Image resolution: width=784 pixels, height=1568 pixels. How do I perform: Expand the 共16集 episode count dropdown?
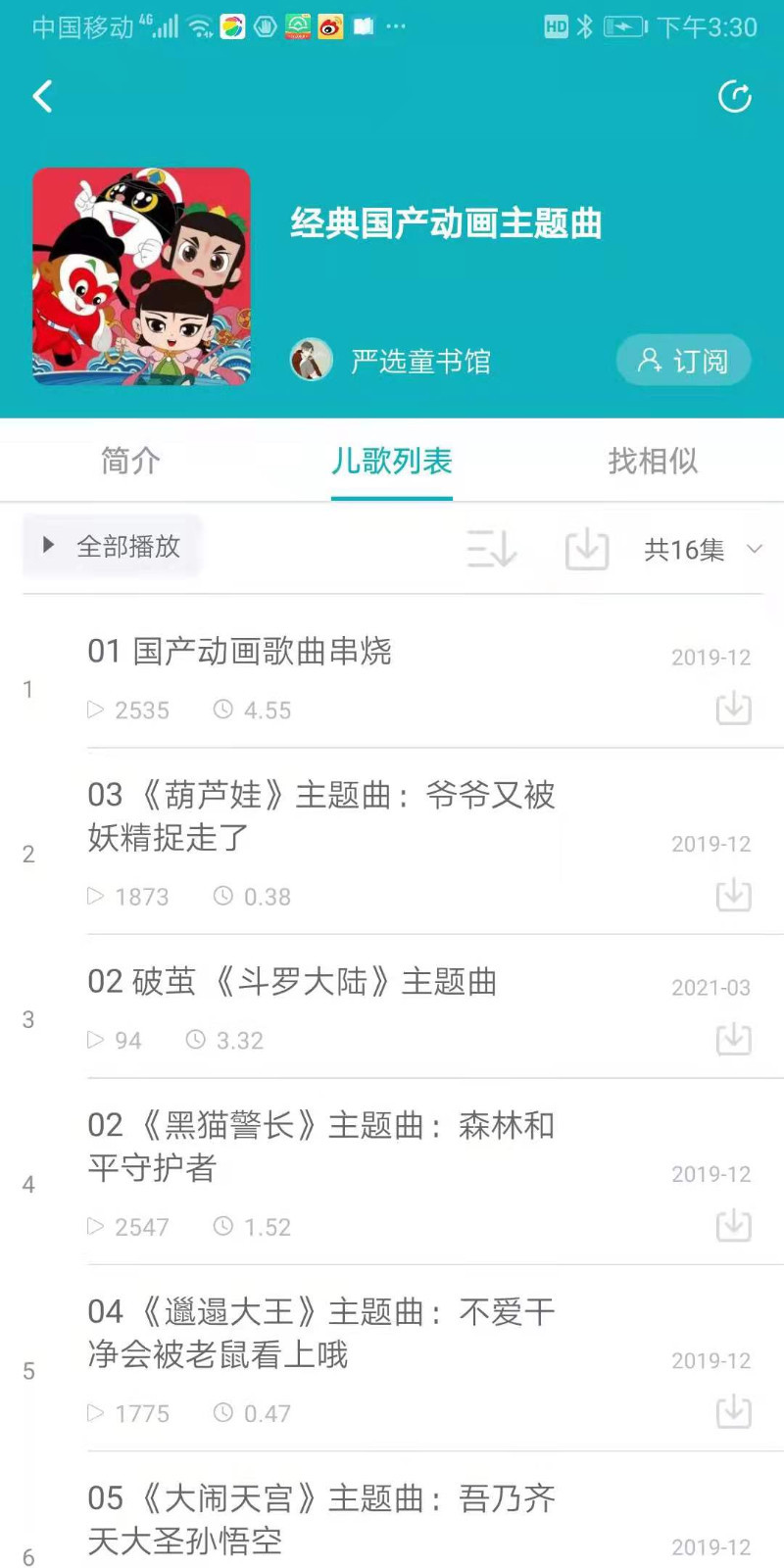click(x=704, y=549)
